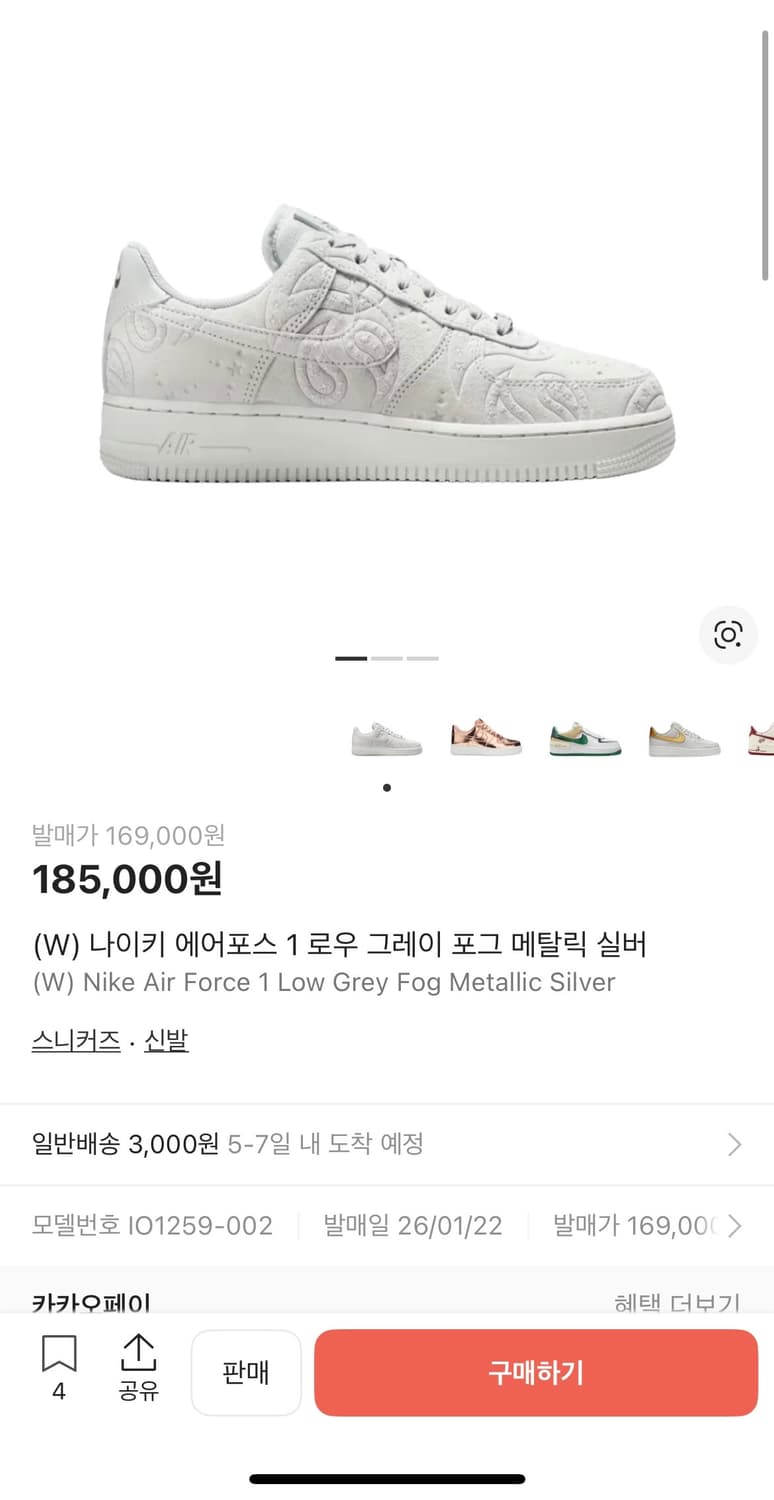The width and height of the screenshot is (774, 1500).
Task: Tap the main product photo of the sneaker
Action: (x=387, y=350)
